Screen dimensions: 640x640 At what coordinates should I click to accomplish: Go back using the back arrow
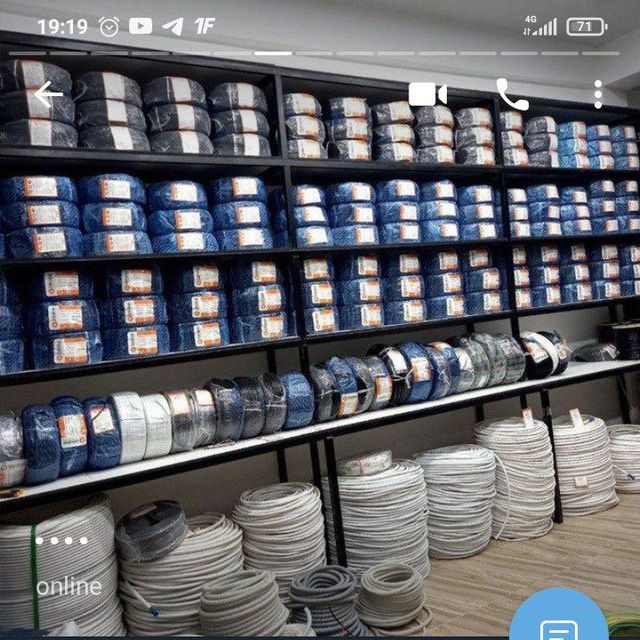pos(47,95)
